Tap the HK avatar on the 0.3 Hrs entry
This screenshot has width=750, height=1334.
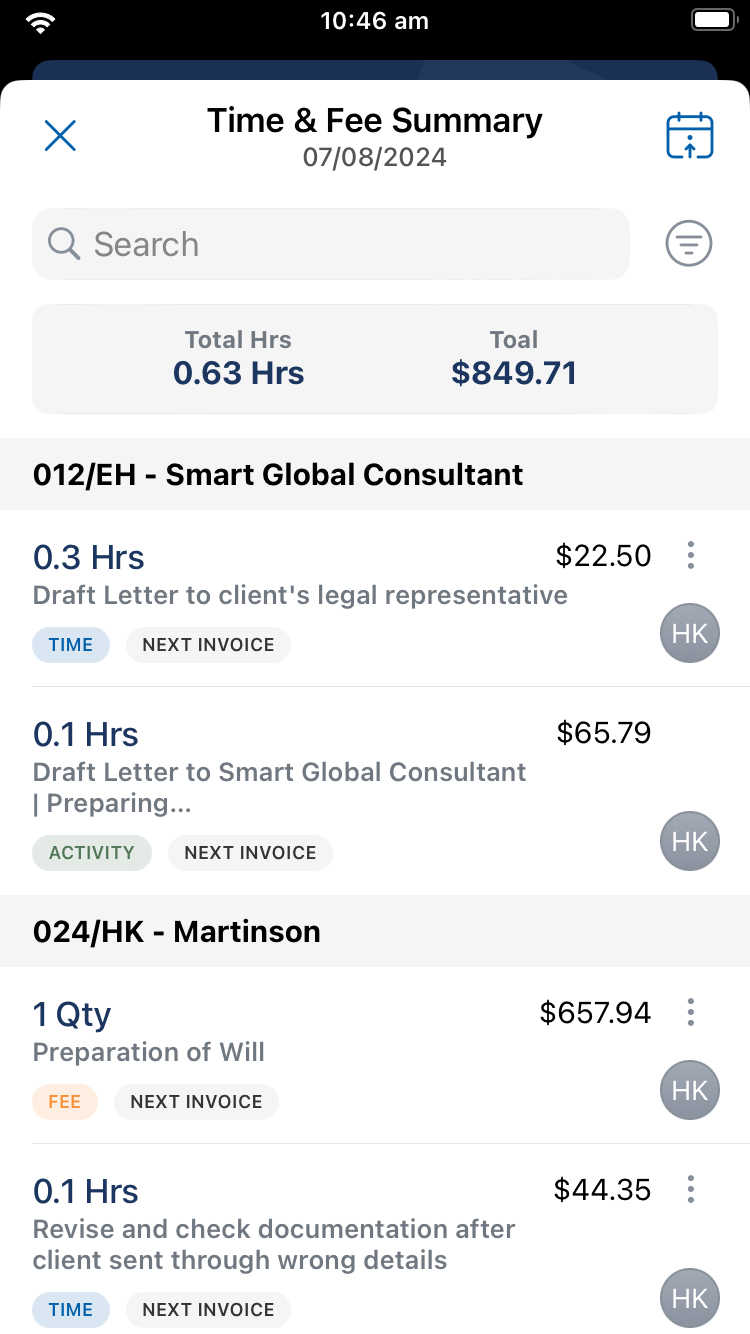[x=689, y=633]
